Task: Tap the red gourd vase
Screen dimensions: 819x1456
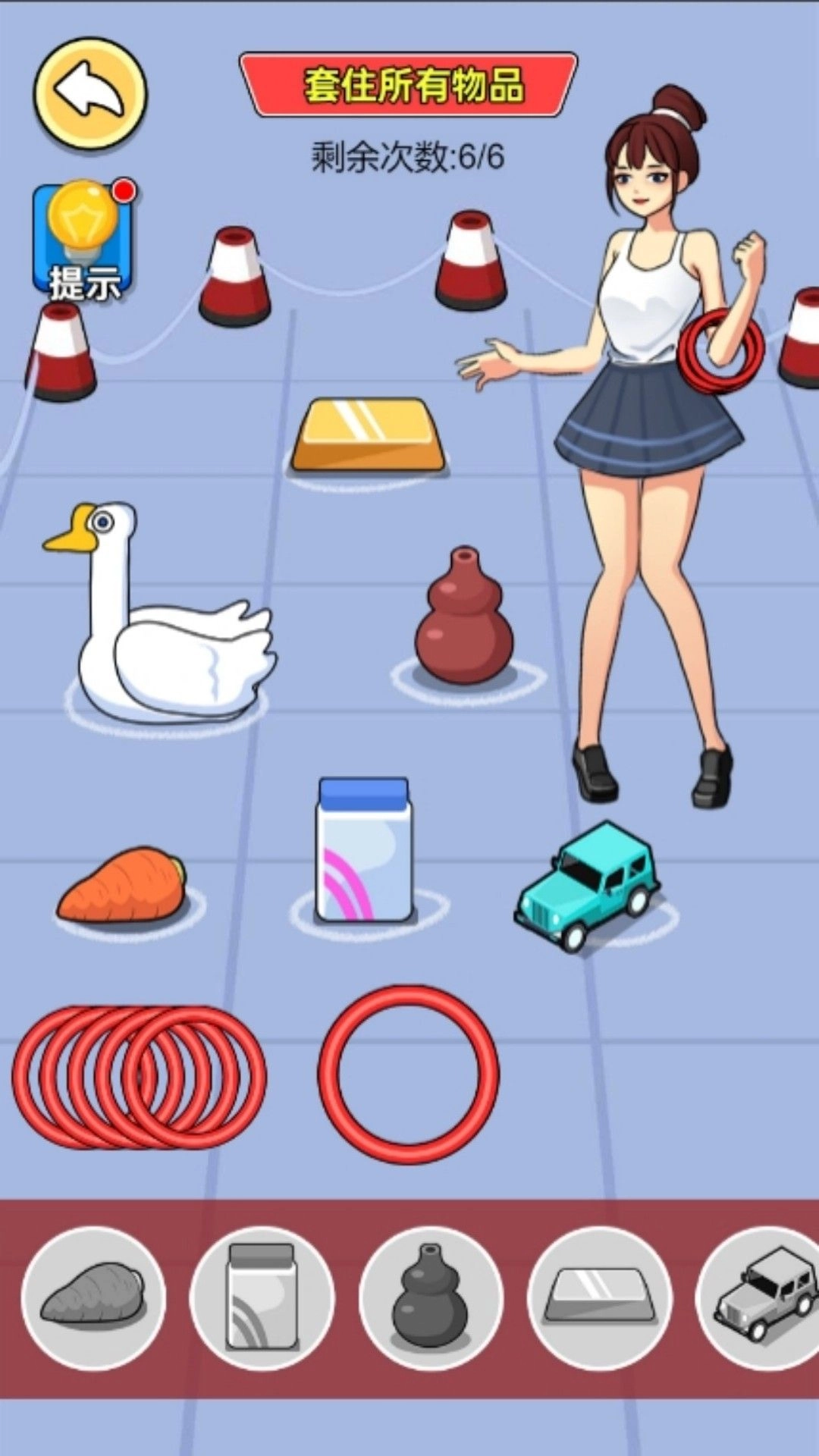Action: (464, 622)
